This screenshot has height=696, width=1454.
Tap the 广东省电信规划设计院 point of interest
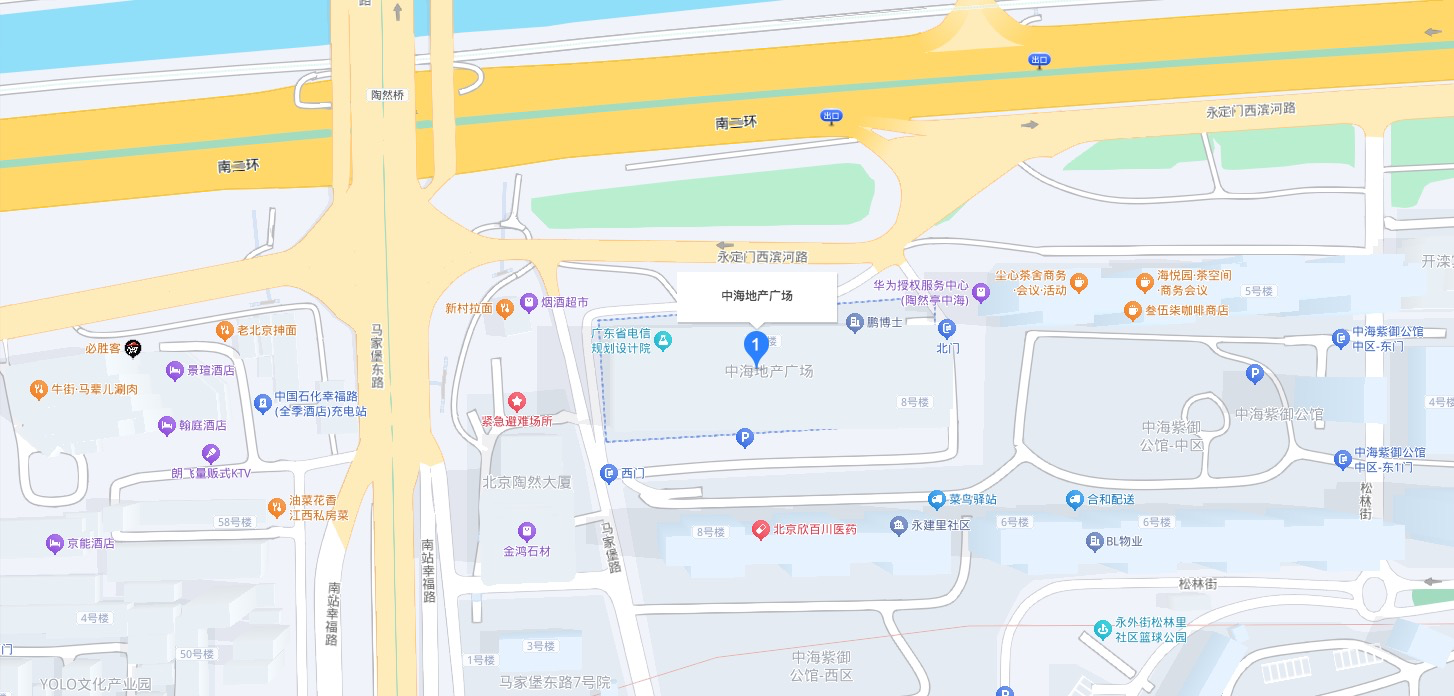663,343
